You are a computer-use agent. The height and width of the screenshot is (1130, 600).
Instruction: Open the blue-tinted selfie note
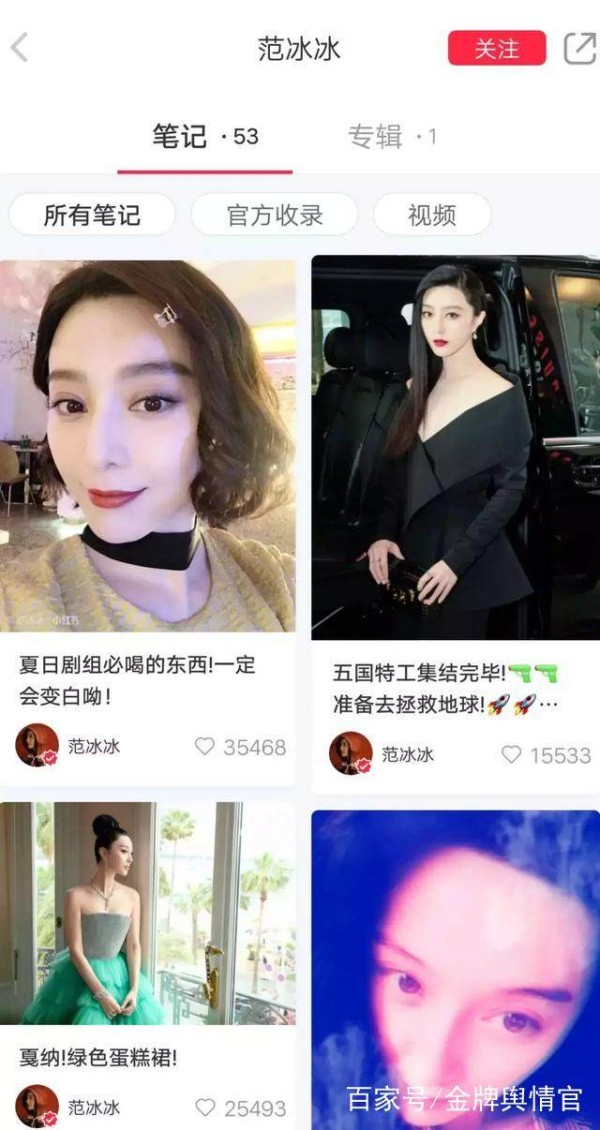455,970
